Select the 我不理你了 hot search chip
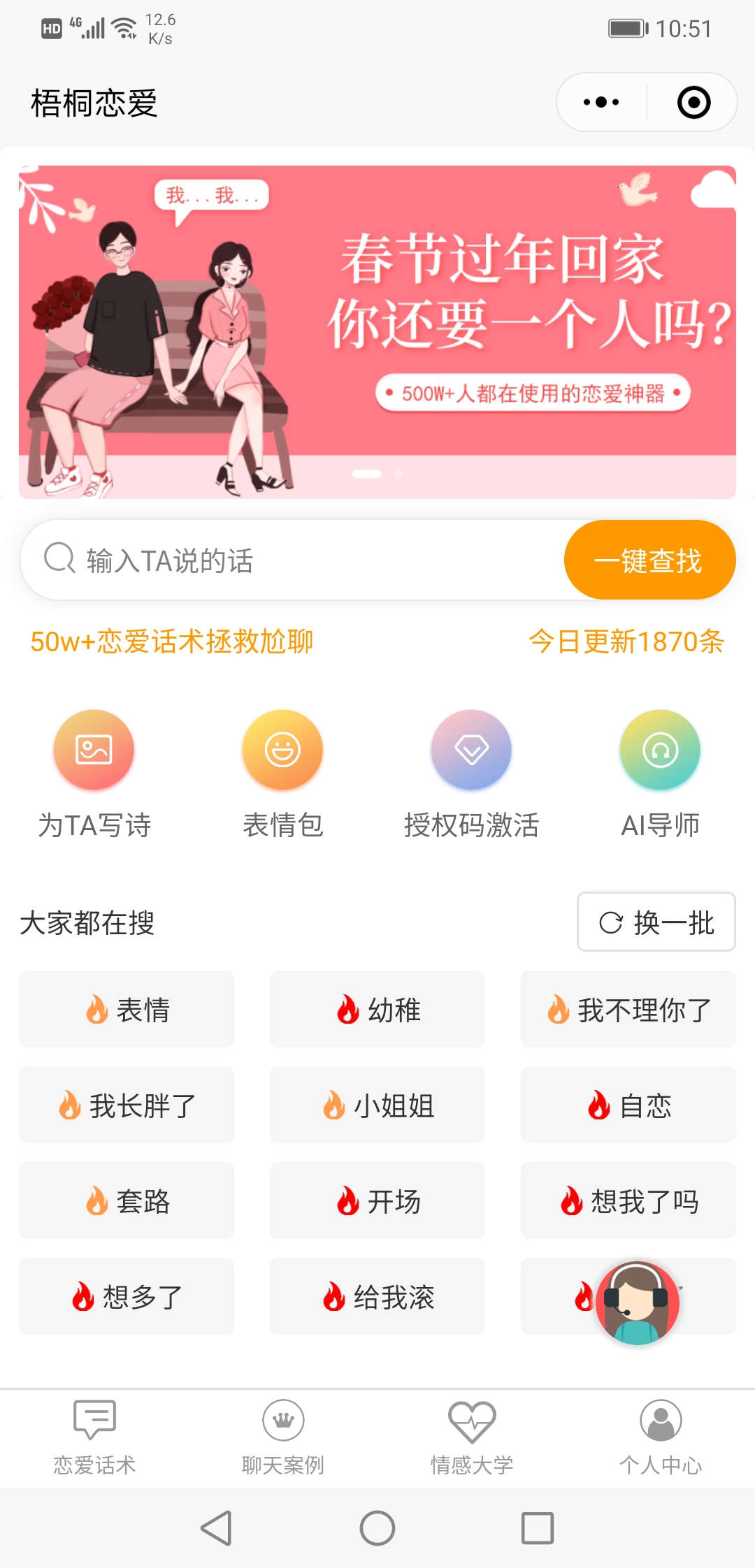Screen dimensions: 755x1568 (628, 1009)
